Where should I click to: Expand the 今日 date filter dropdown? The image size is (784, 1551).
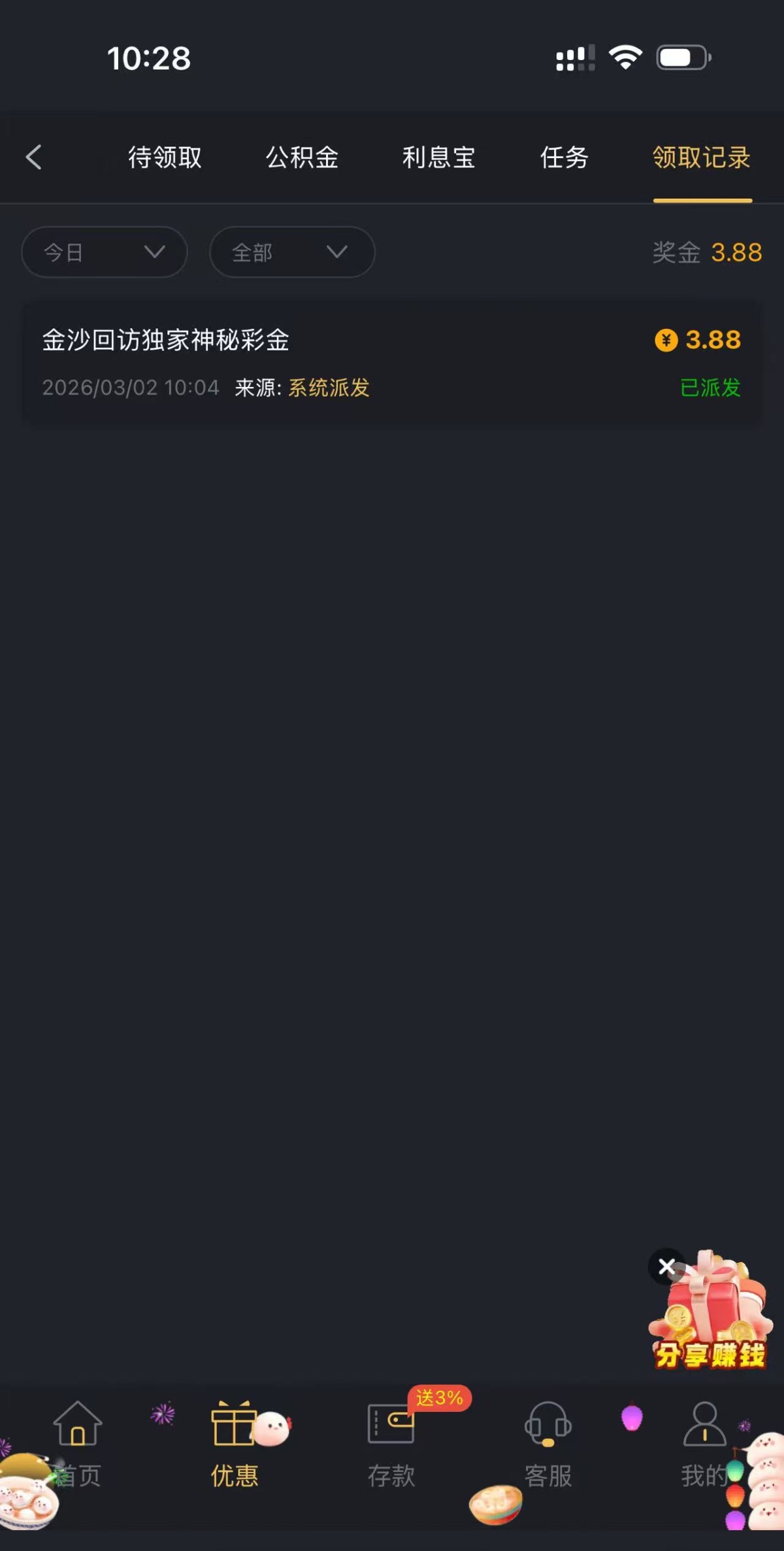point(105,252)
